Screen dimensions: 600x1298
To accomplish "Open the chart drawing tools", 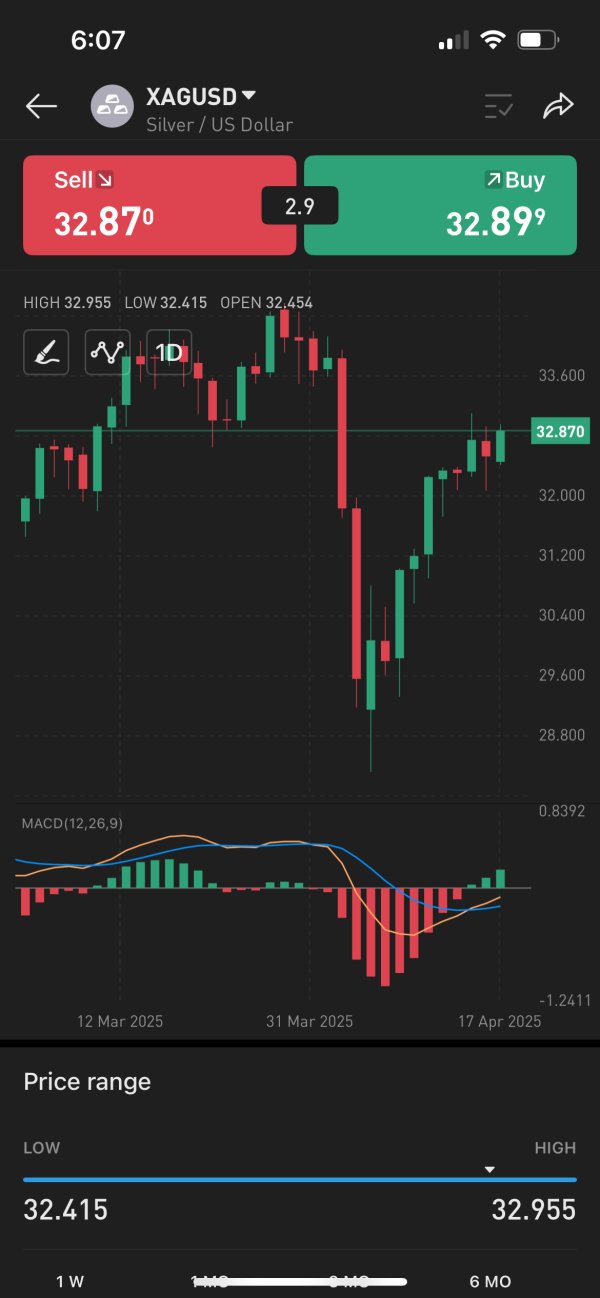I will [x=46, y=352].
